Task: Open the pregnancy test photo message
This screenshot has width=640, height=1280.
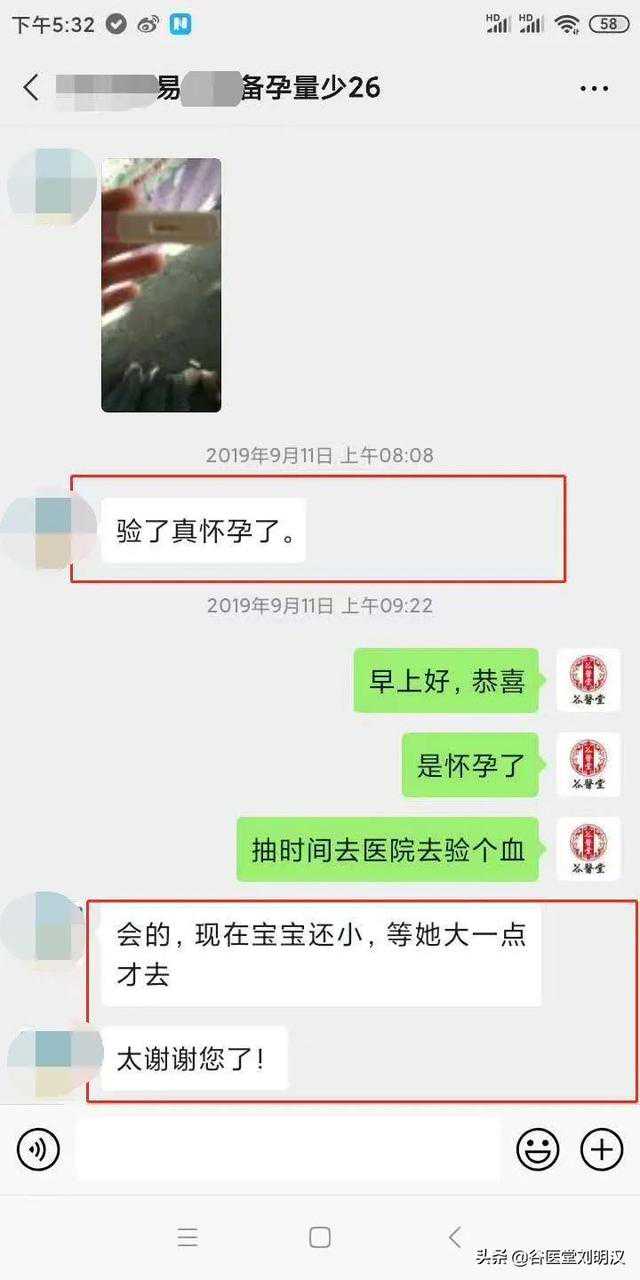Action: coord(161,285)
